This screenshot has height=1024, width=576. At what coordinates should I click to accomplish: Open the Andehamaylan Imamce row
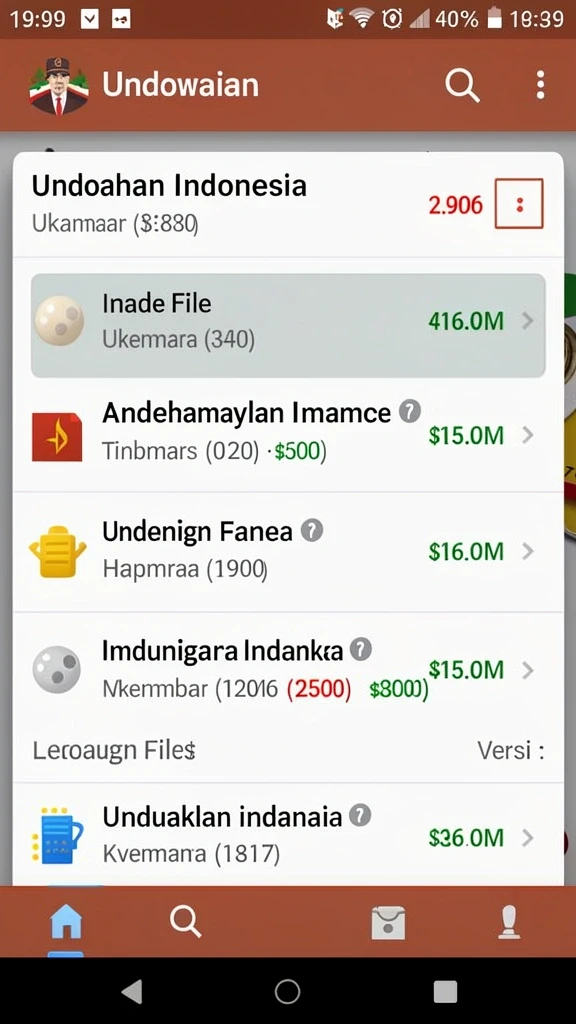[288, 435]
